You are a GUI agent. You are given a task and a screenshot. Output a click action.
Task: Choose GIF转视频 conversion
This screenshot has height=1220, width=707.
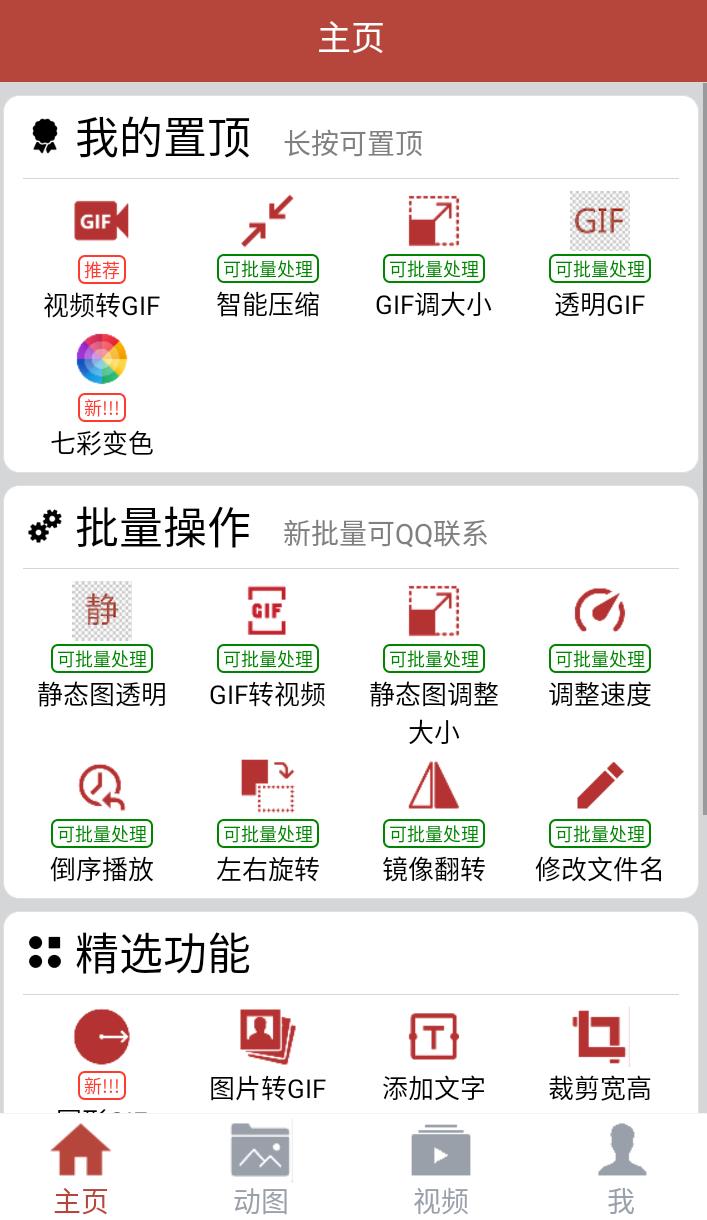tap(267, 612)
